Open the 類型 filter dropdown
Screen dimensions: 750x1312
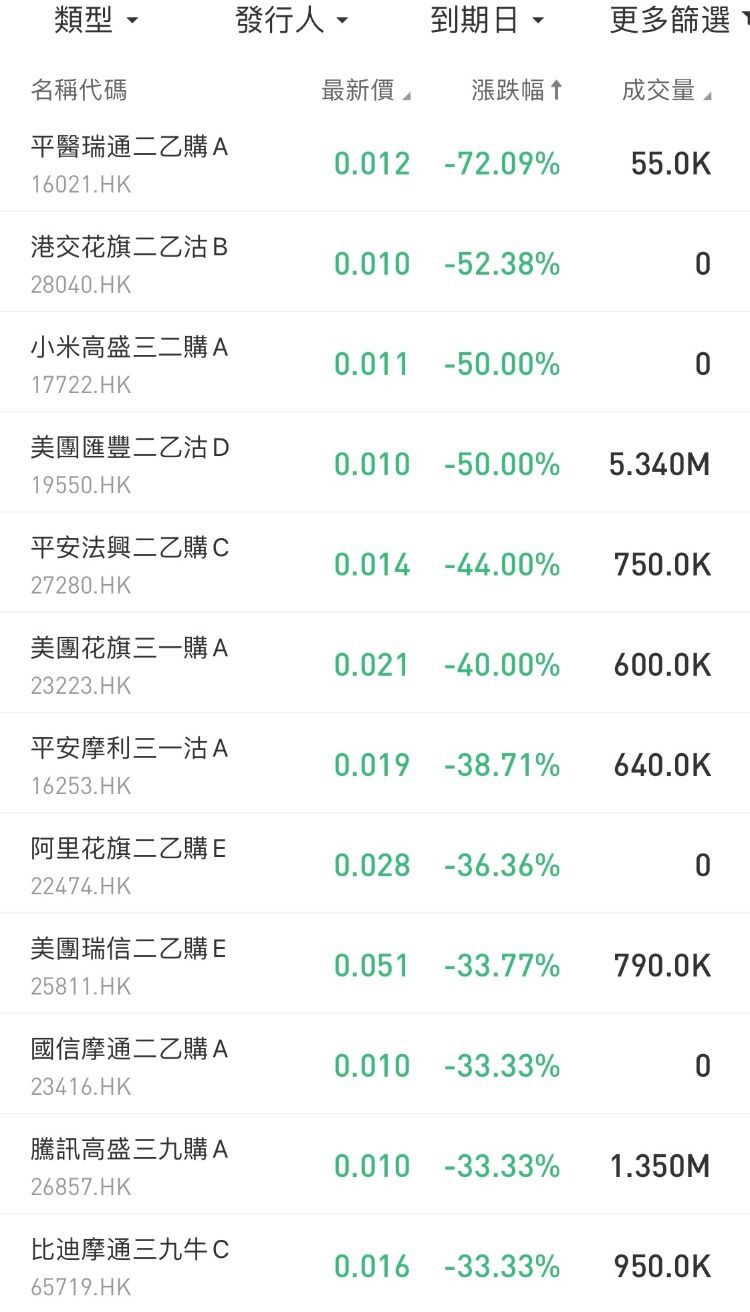(x=96, y=20)
